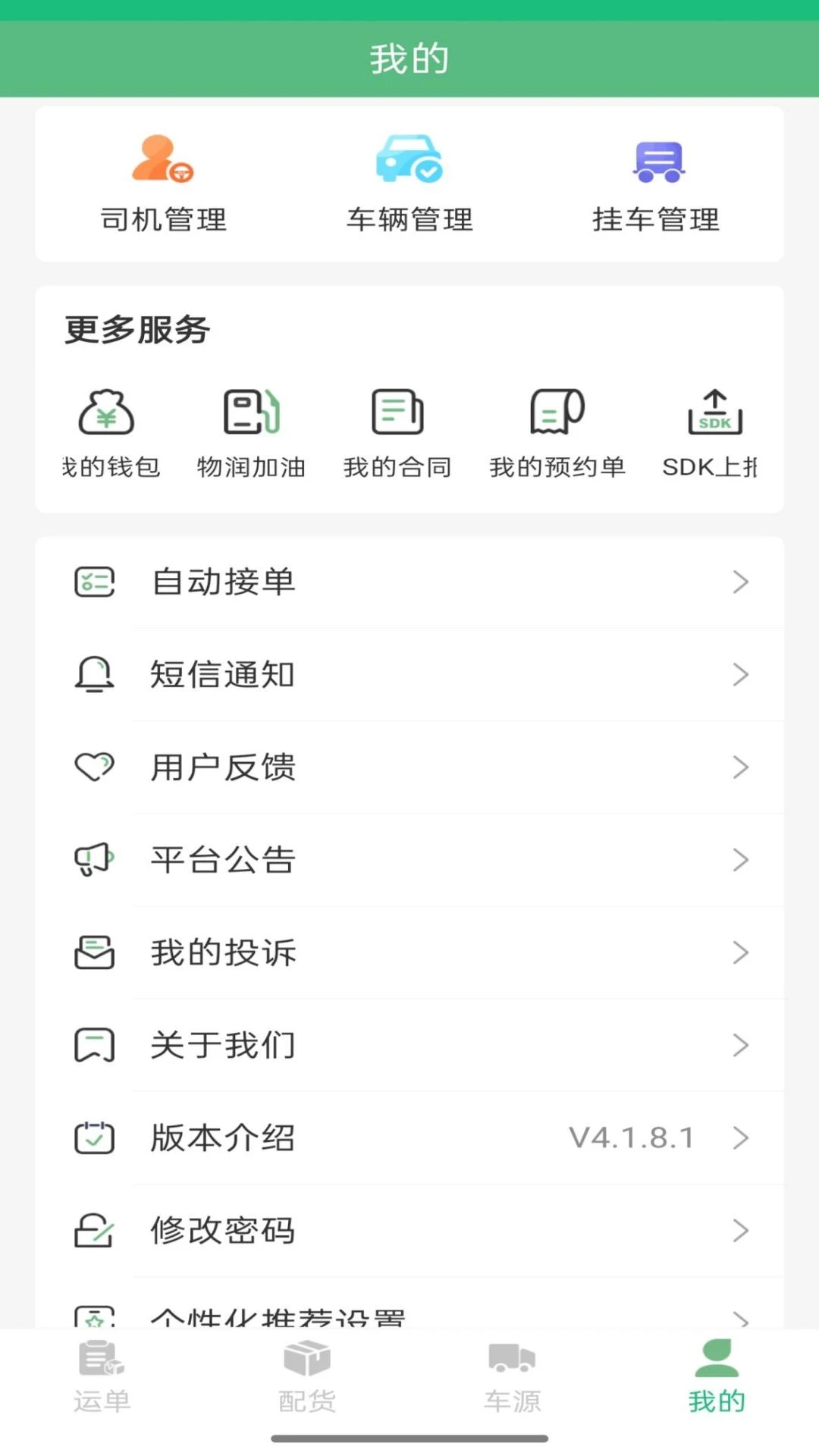This screenshot has width=819, height=1456.
Task: Switch to the 配货 tab
Action: [306, 1380]
